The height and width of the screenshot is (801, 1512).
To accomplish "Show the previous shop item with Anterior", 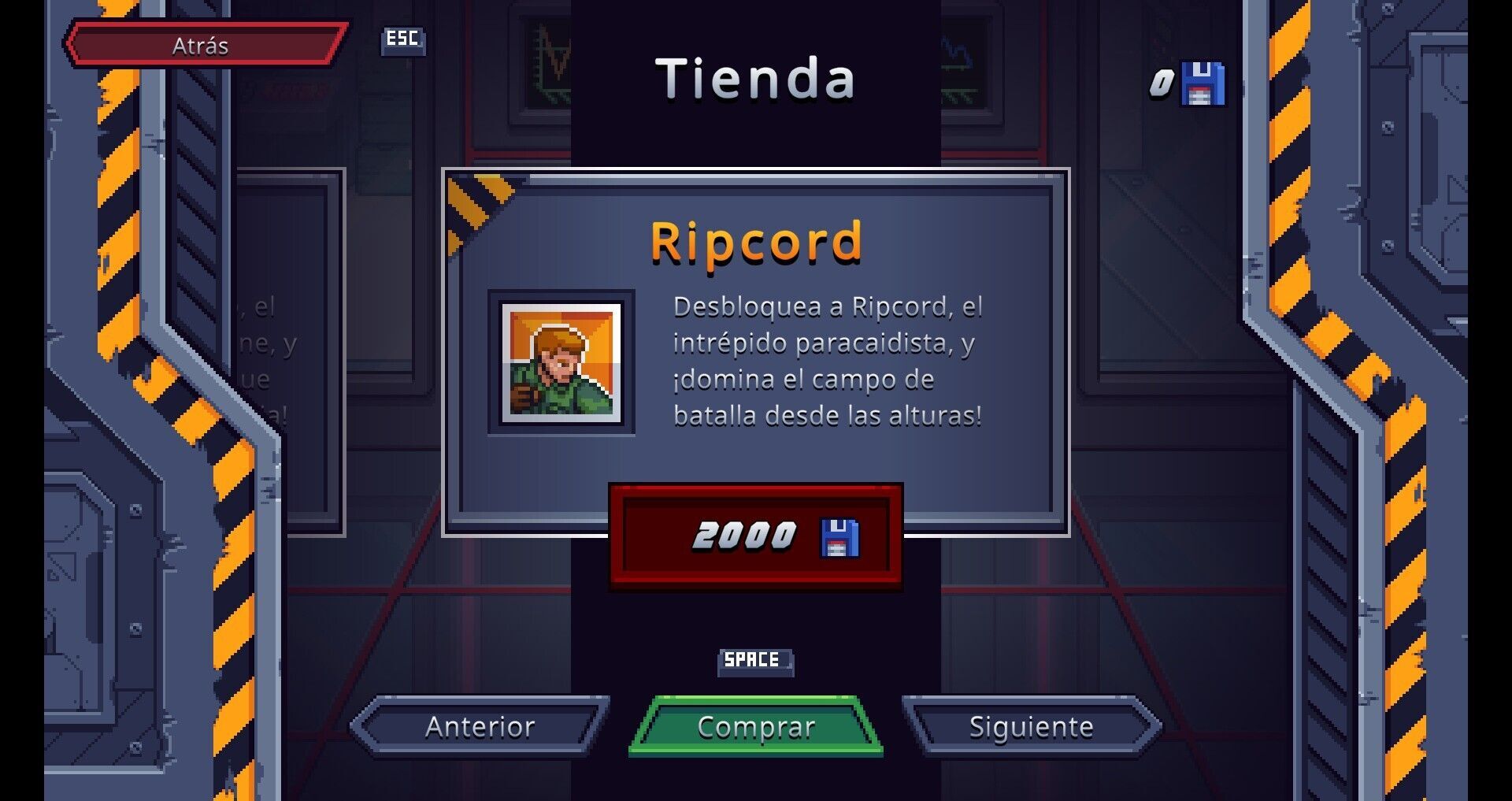I will pyautogui.click(x=480, y=726).
